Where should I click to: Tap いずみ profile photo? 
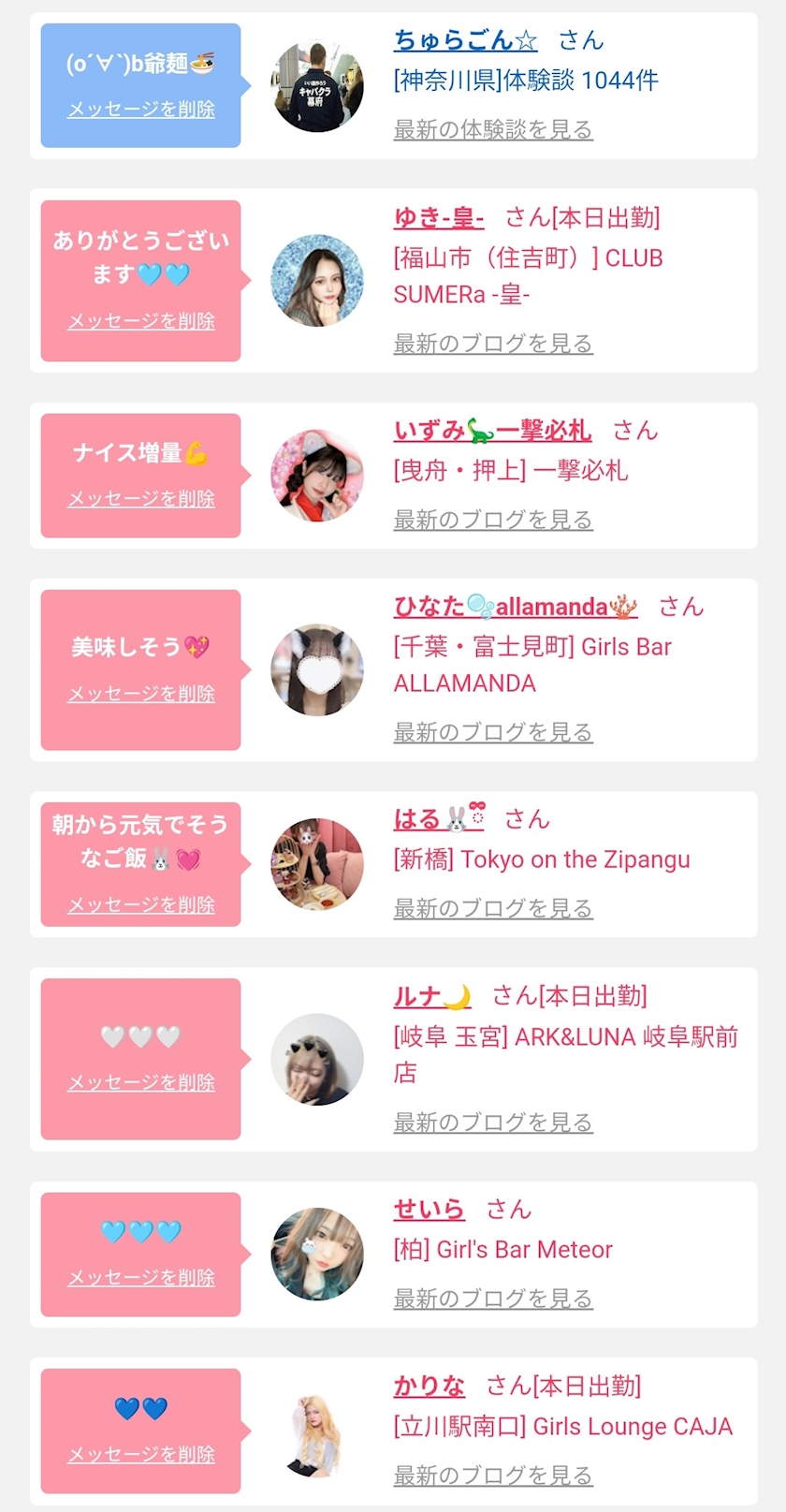(x=317, y=475)
